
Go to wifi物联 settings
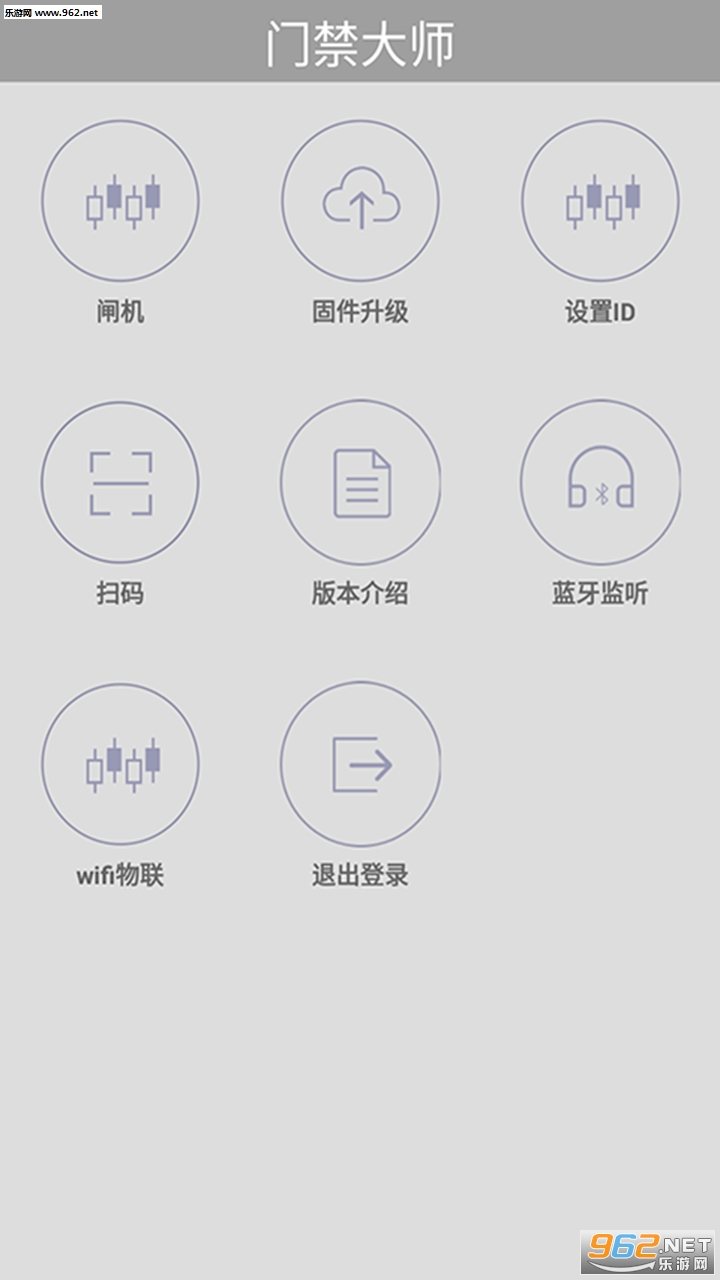120,765
